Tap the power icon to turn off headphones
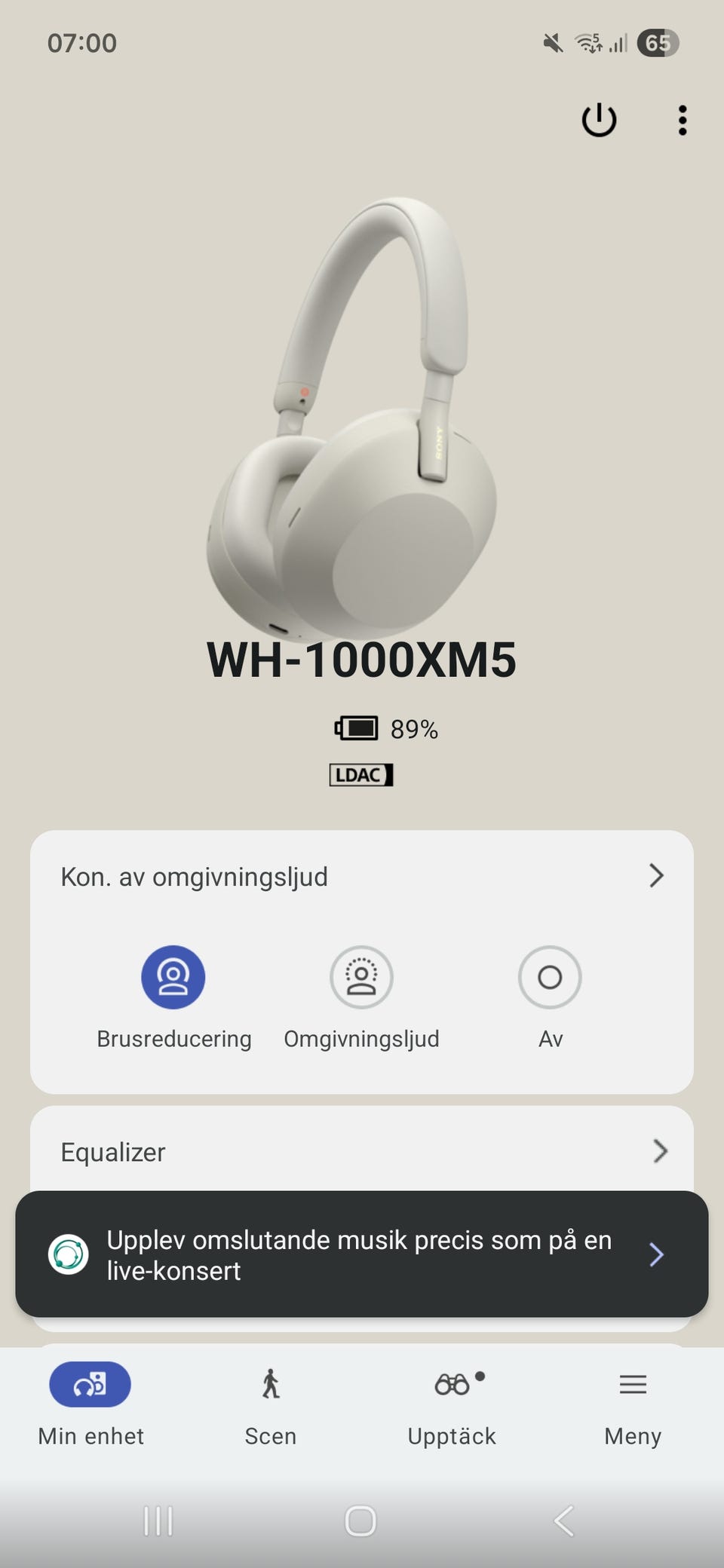This screenshot has height=1568, width=724. (599, 121)
